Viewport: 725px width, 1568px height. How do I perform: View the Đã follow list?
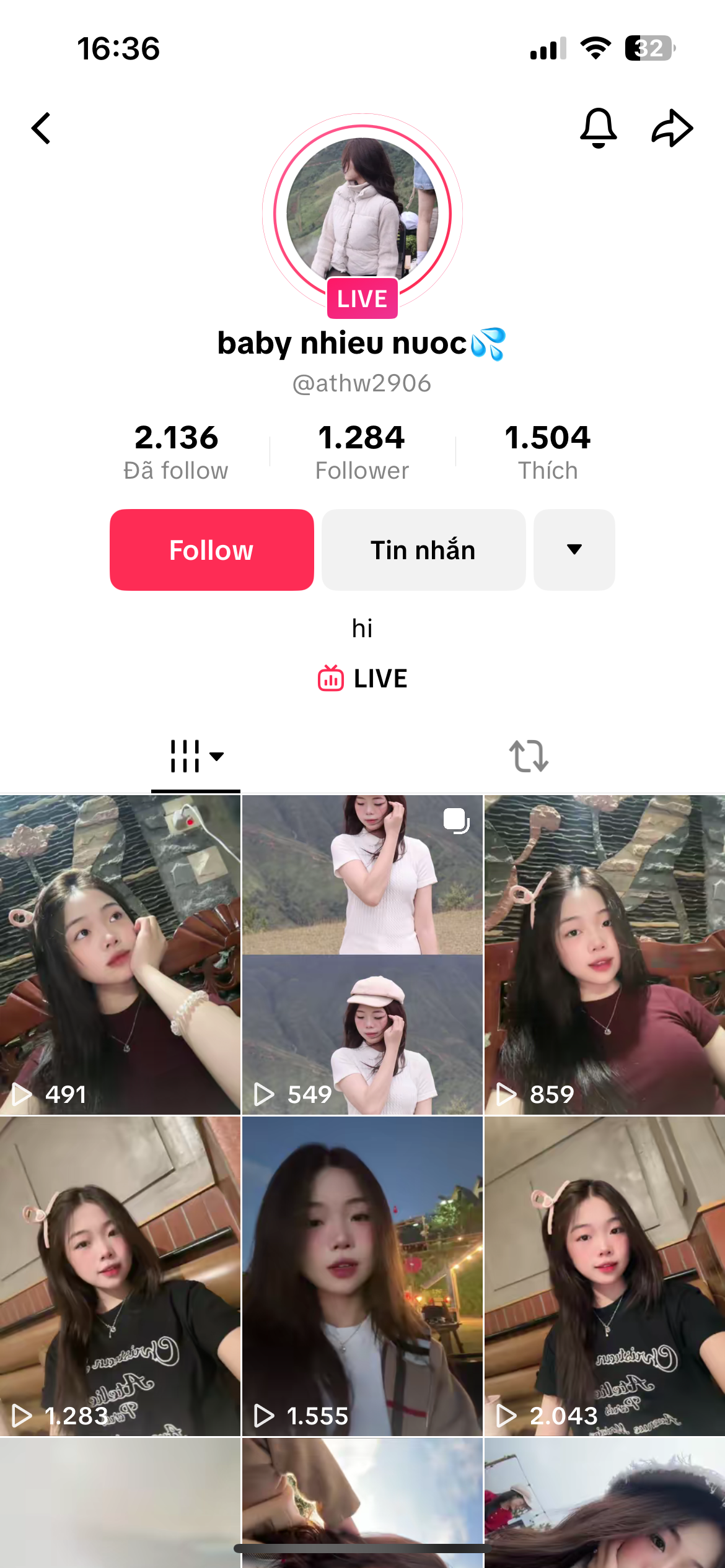(x=176, y=452)
